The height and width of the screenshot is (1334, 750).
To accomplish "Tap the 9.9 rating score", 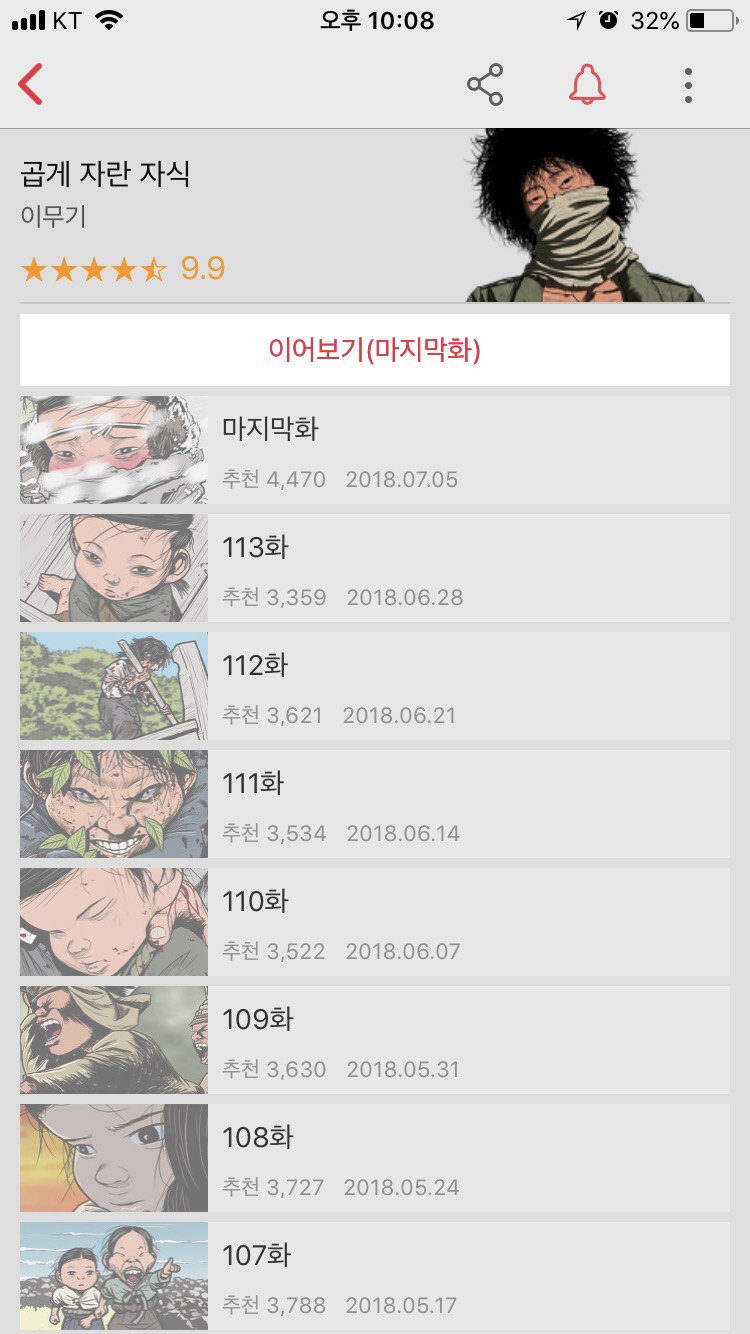I will click(202, 266).
